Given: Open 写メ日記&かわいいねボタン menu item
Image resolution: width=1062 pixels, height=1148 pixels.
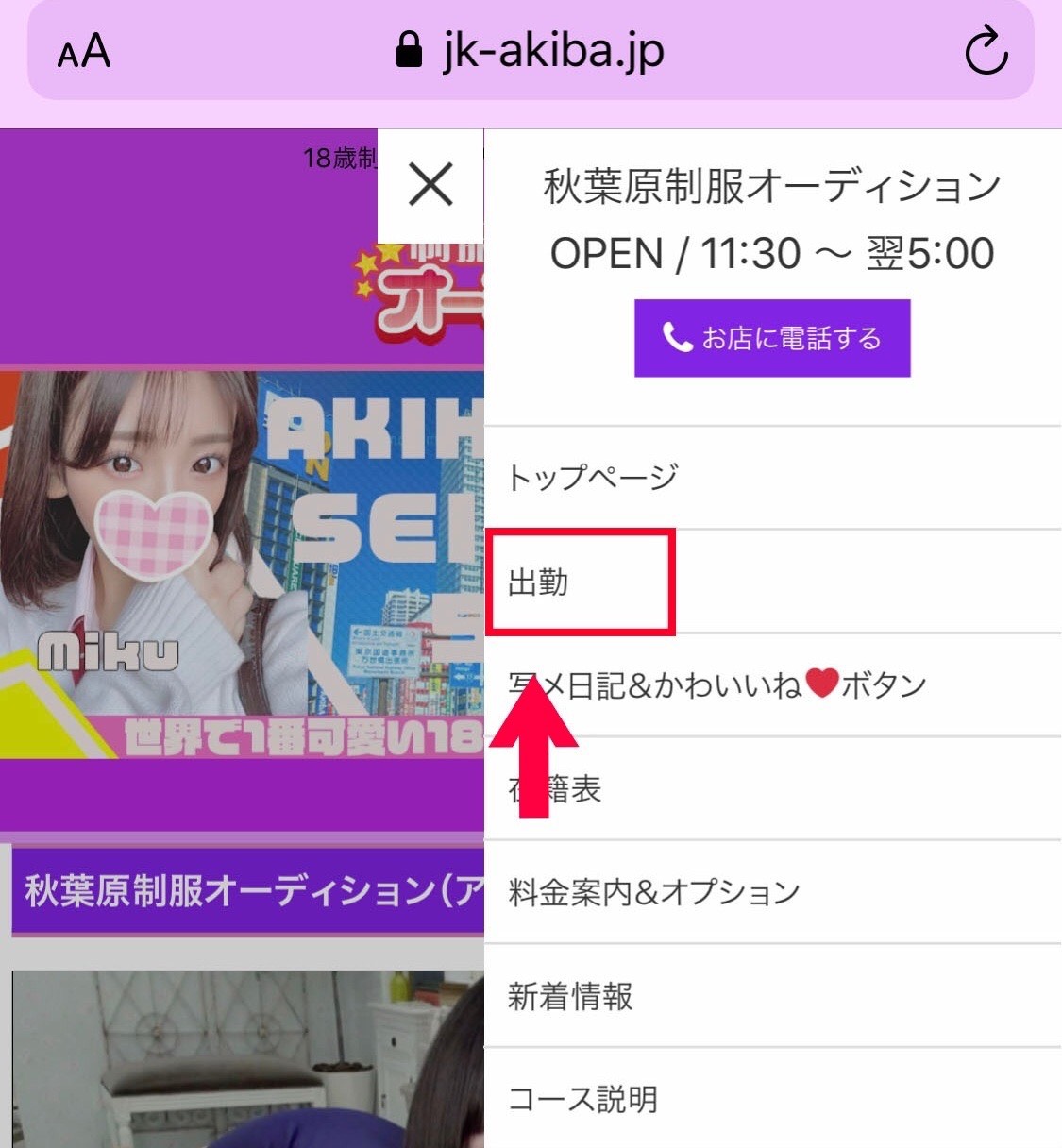Looking at the screenshot, I should tap(716, 684).
